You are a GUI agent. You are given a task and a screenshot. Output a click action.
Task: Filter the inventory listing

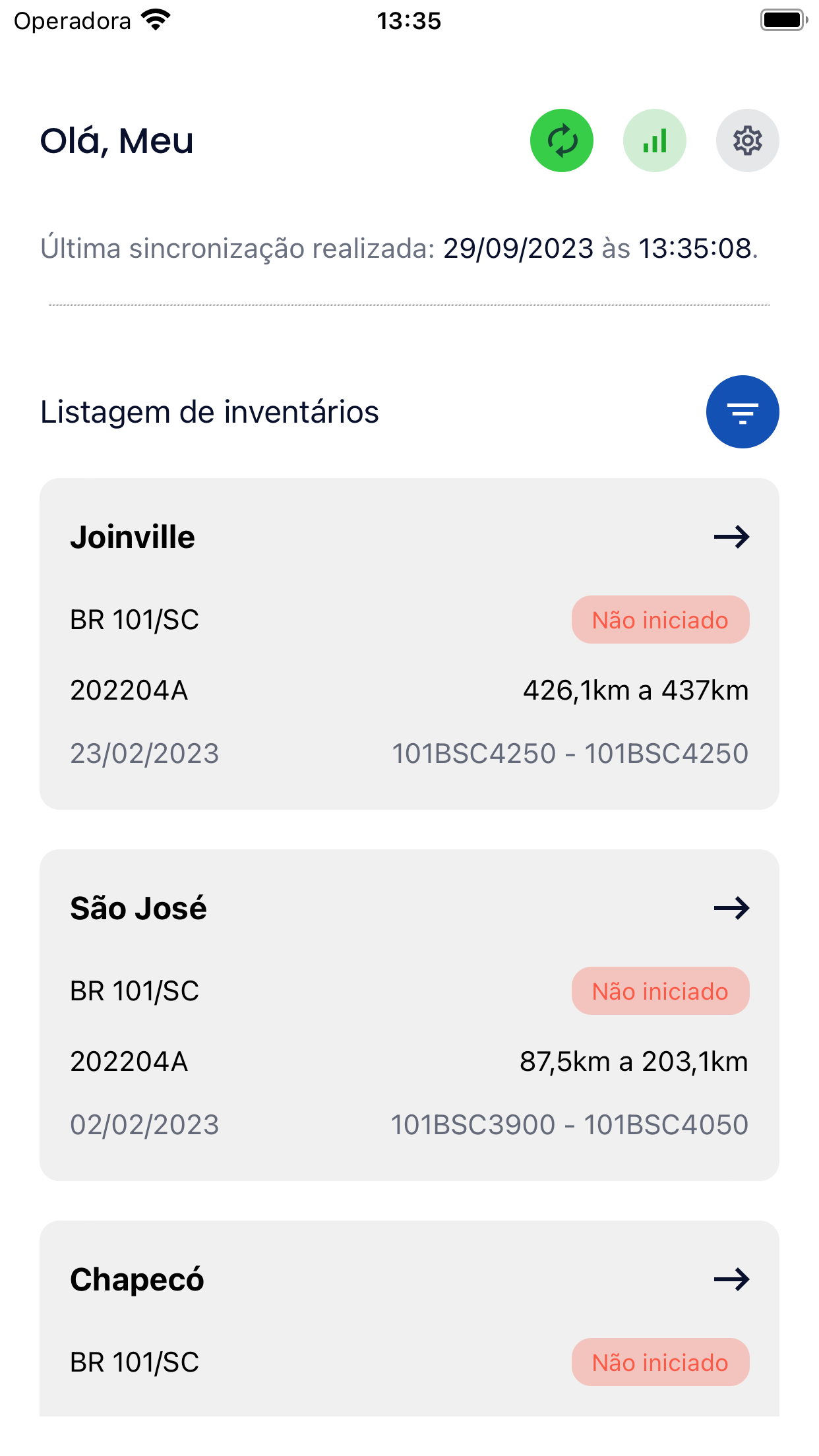click(743, 412)
